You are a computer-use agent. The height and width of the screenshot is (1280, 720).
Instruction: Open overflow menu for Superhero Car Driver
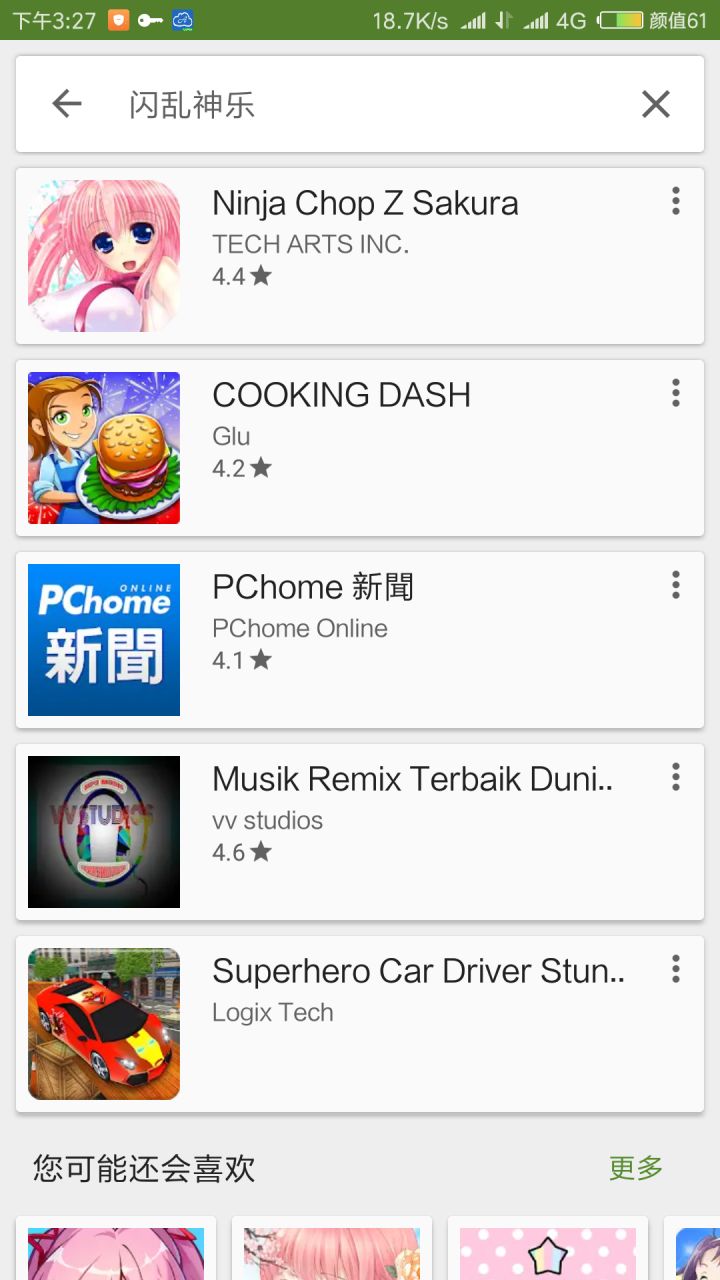[x=676, y=969]
